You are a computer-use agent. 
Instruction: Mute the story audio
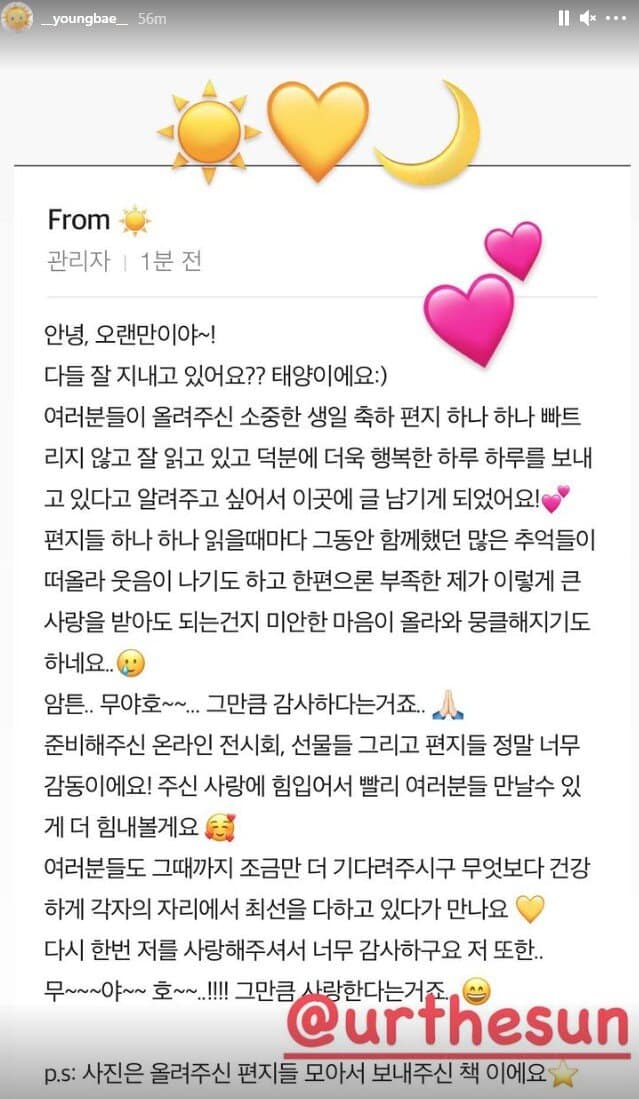[590, 17]
